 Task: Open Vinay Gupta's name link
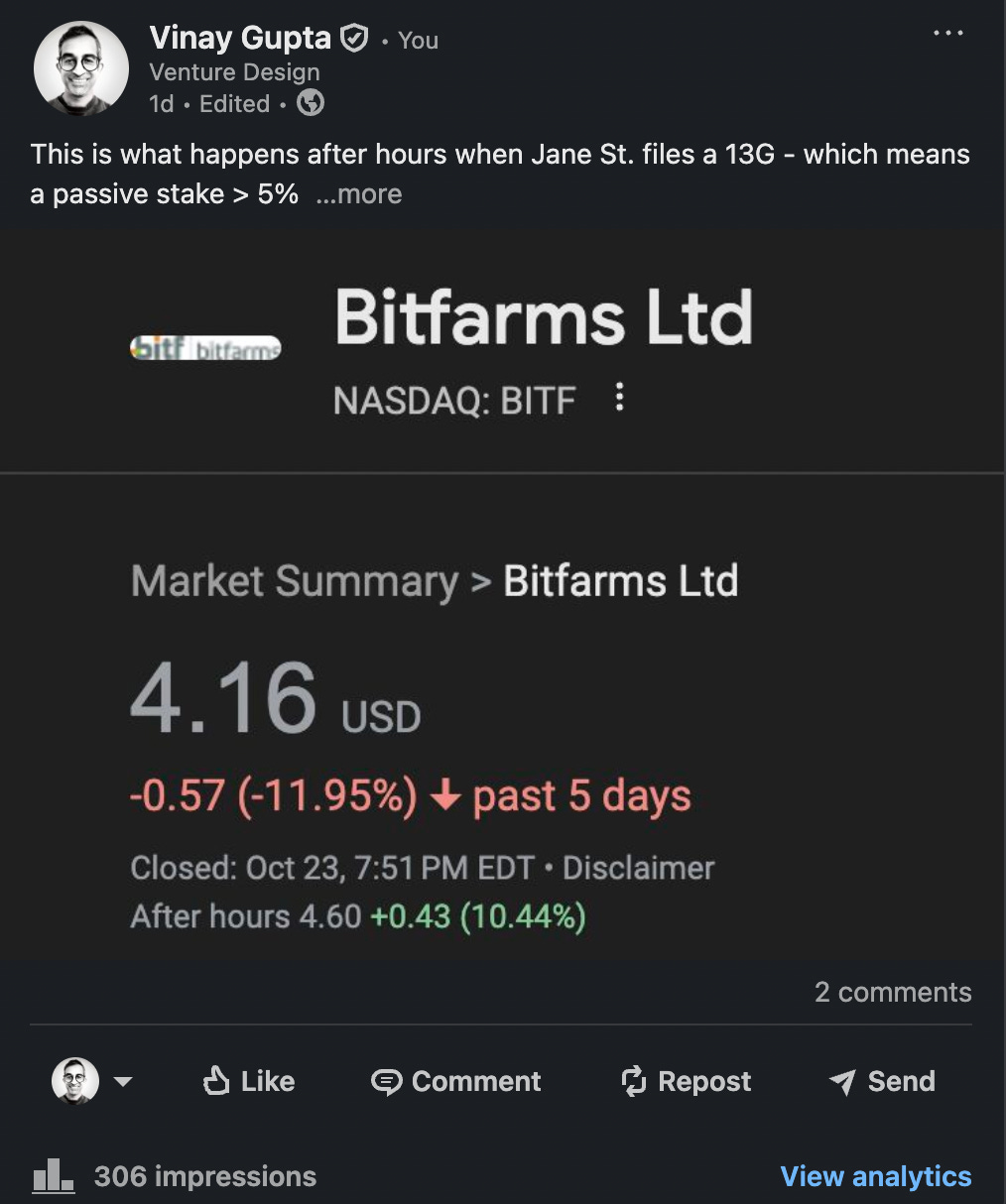pyautogui.click(x=240, y=38)
